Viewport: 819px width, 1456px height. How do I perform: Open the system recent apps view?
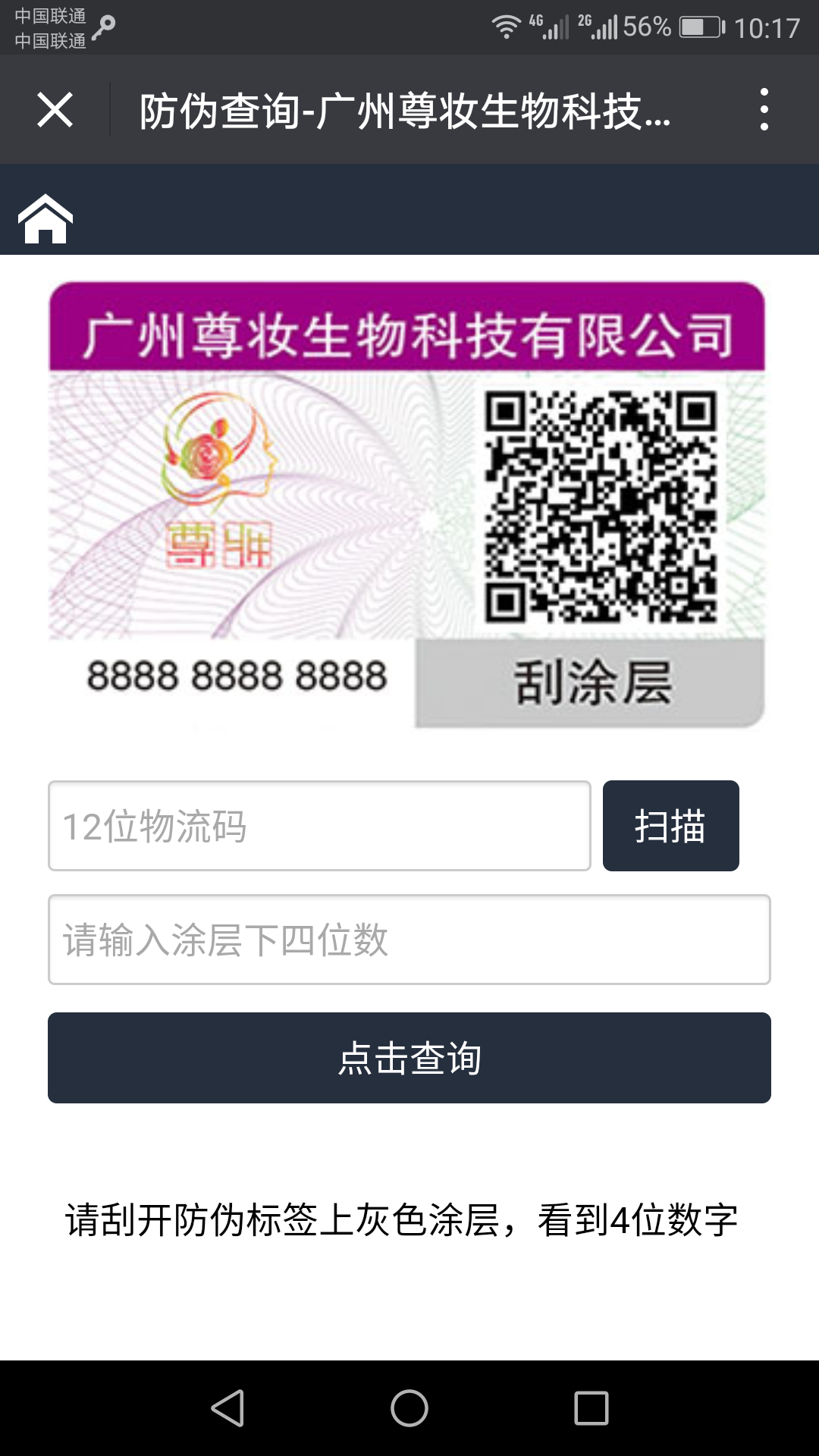591,1408
